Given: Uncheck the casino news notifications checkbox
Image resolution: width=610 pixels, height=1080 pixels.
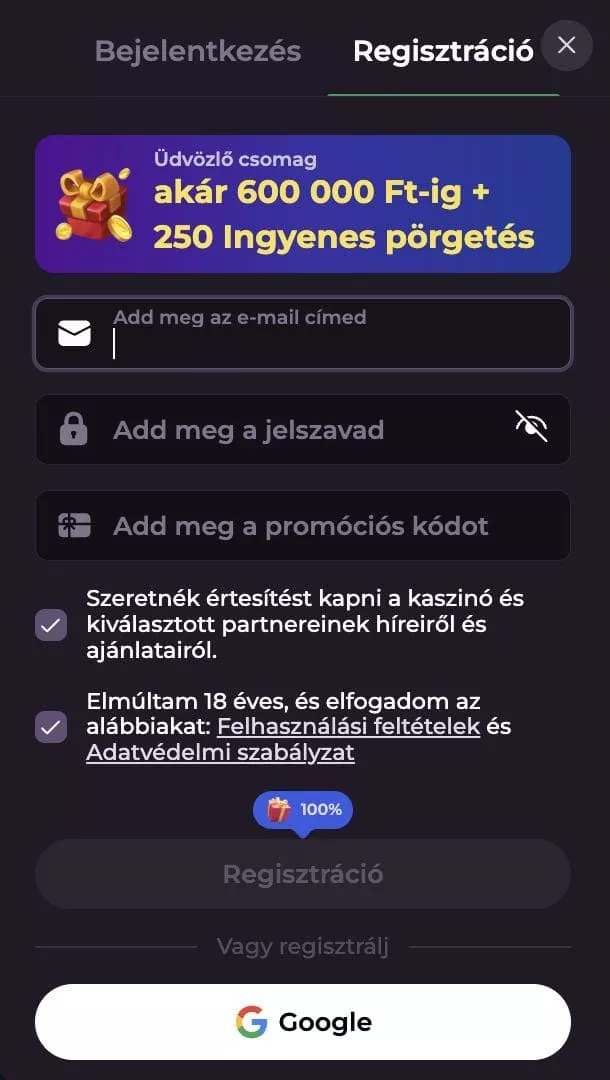Looking at the screenshot, I should point(51,626).
